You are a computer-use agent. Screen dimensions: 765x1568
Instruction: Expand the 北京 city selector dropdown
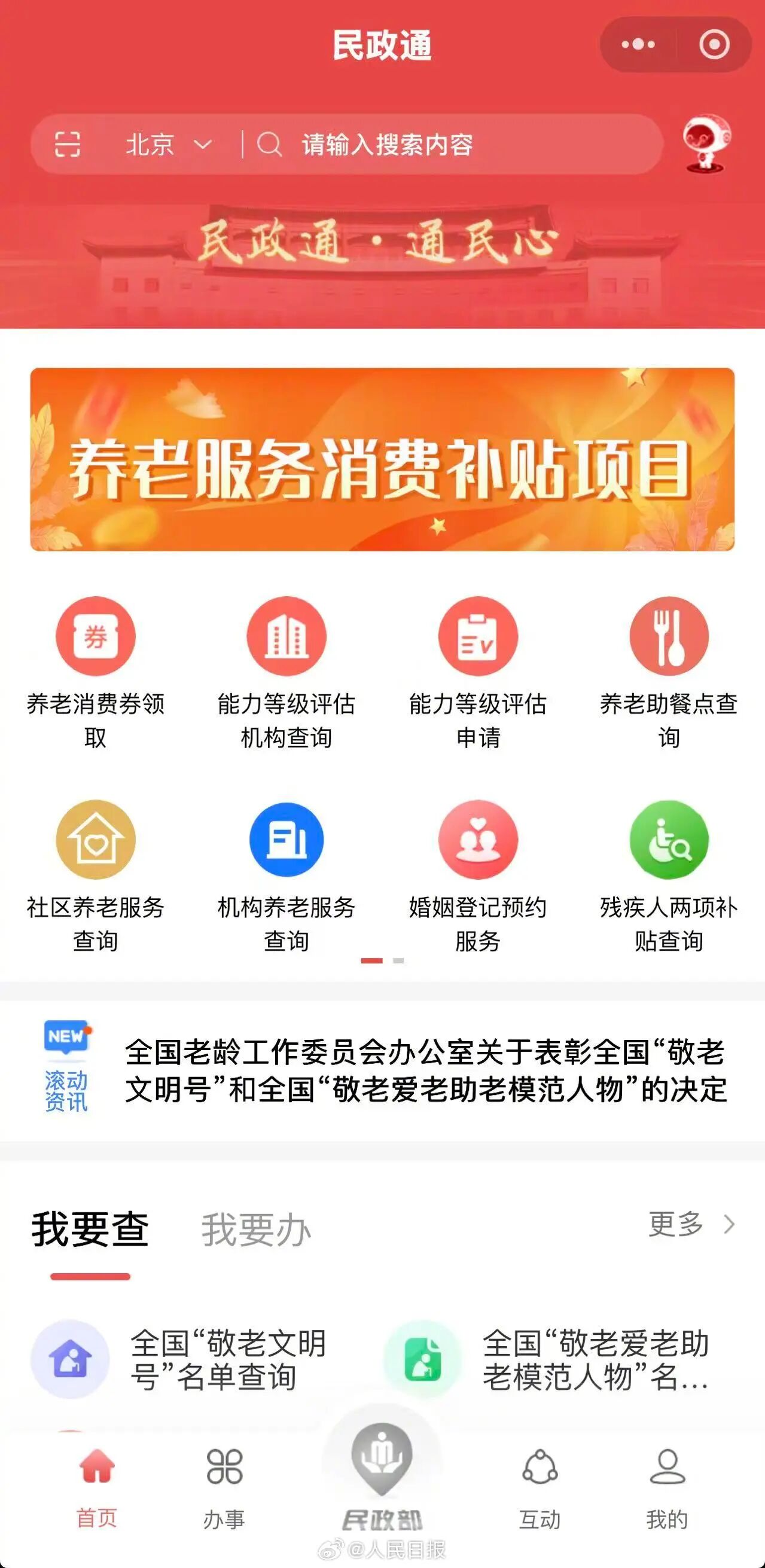pos(164,145)
